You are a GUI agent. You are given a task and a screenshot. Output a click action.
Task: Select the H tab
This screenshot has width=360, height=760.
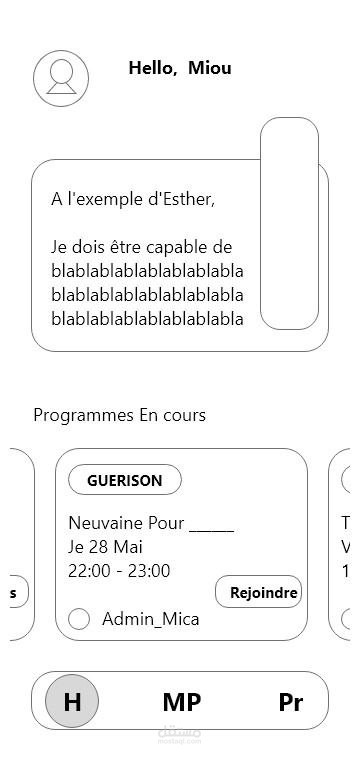[x=72, y=701]
